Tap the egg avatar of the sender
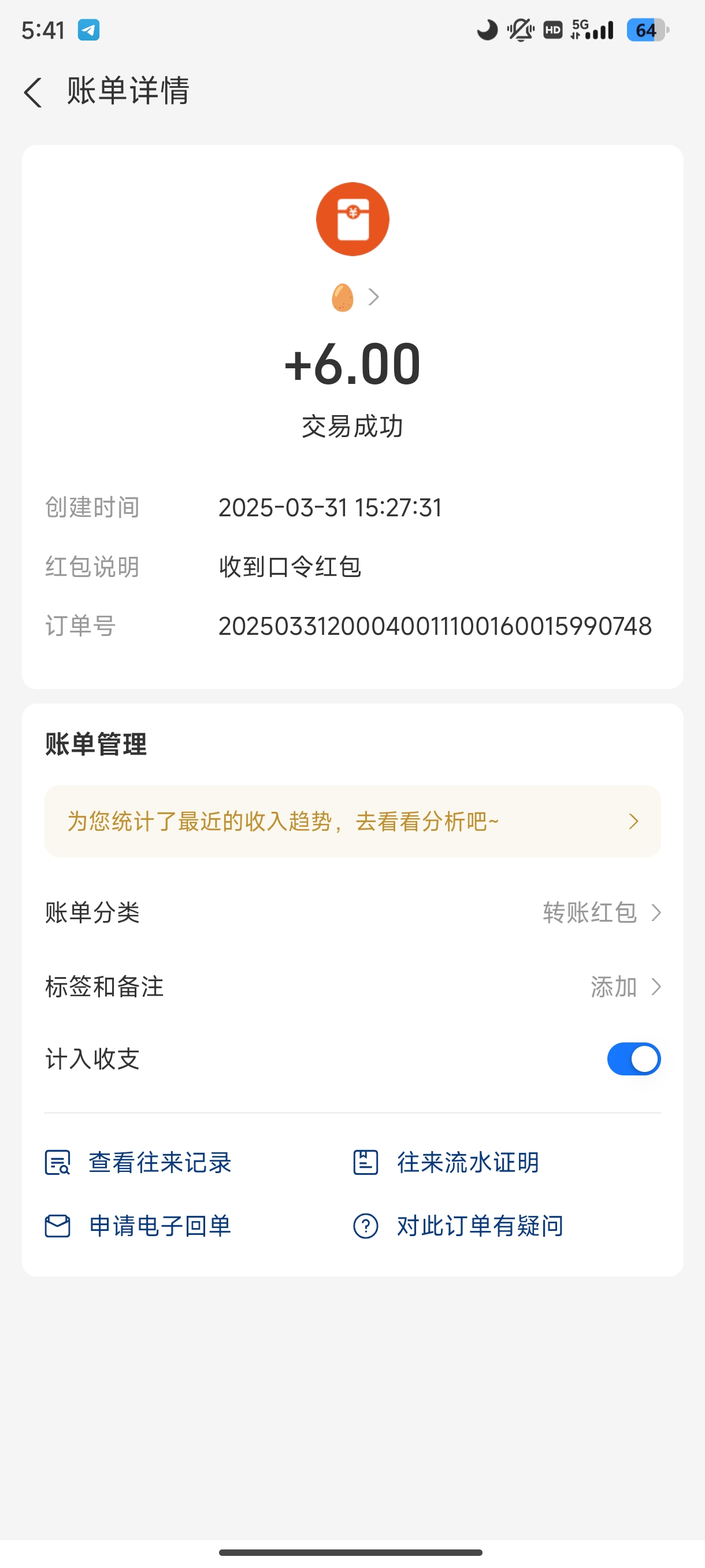This screenshot has height=1568, width=705. [343, 297]
